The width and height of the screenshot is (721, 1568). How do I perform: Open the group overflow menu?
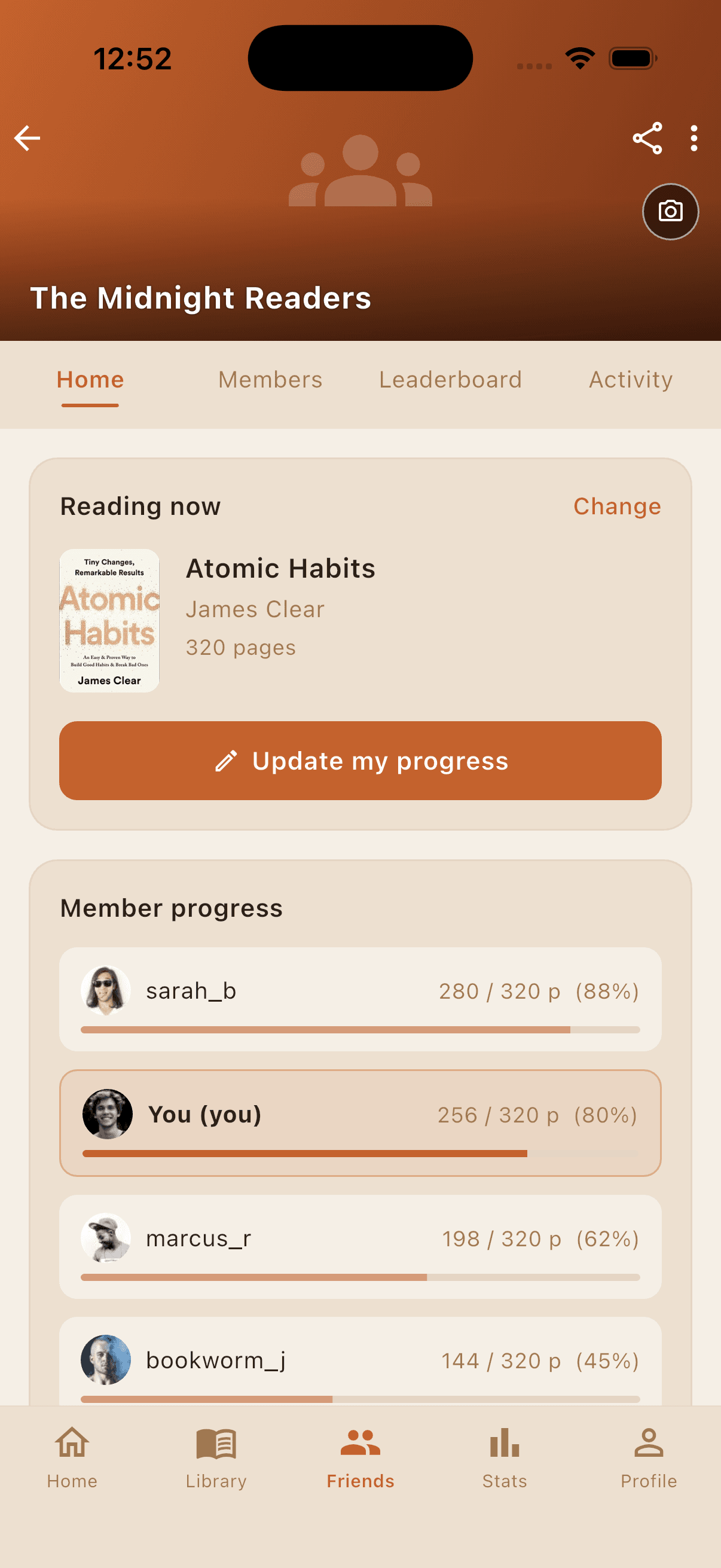point(693,139)
